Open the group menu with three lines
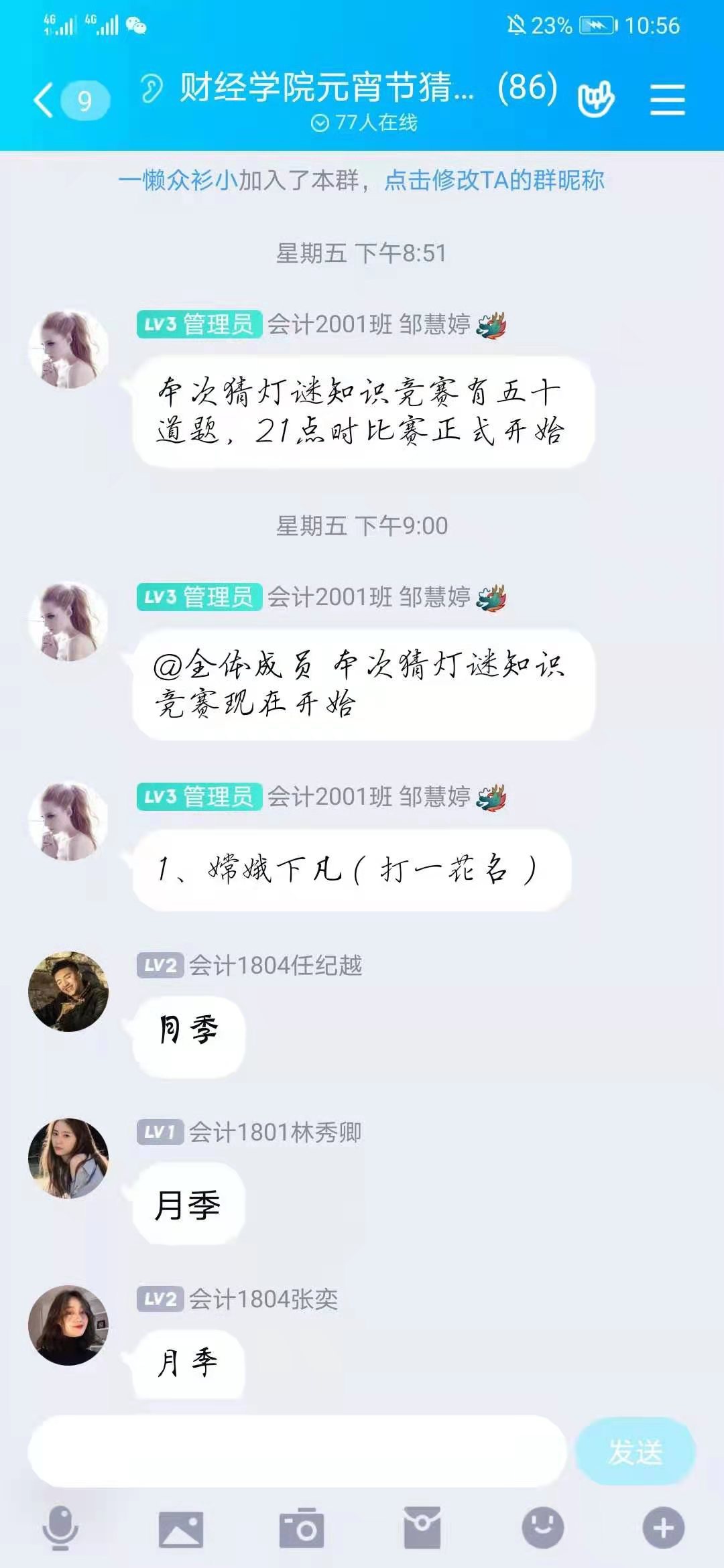Viewport: 724px width, 1568px height. point(667,101)
